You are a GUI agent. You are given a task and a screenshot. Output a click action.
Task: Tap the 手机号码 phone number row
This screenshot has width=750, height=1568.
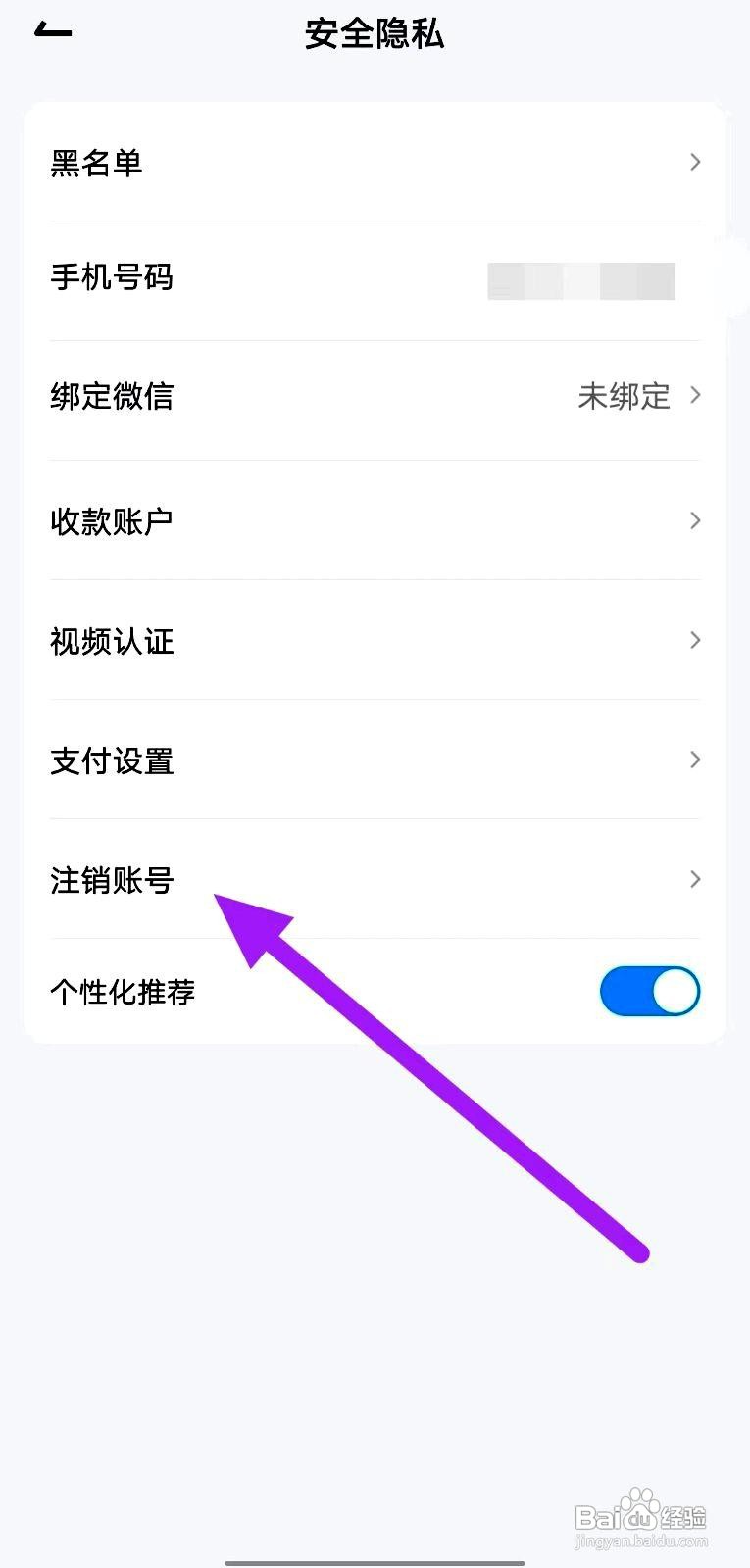(x=113, y=279)
